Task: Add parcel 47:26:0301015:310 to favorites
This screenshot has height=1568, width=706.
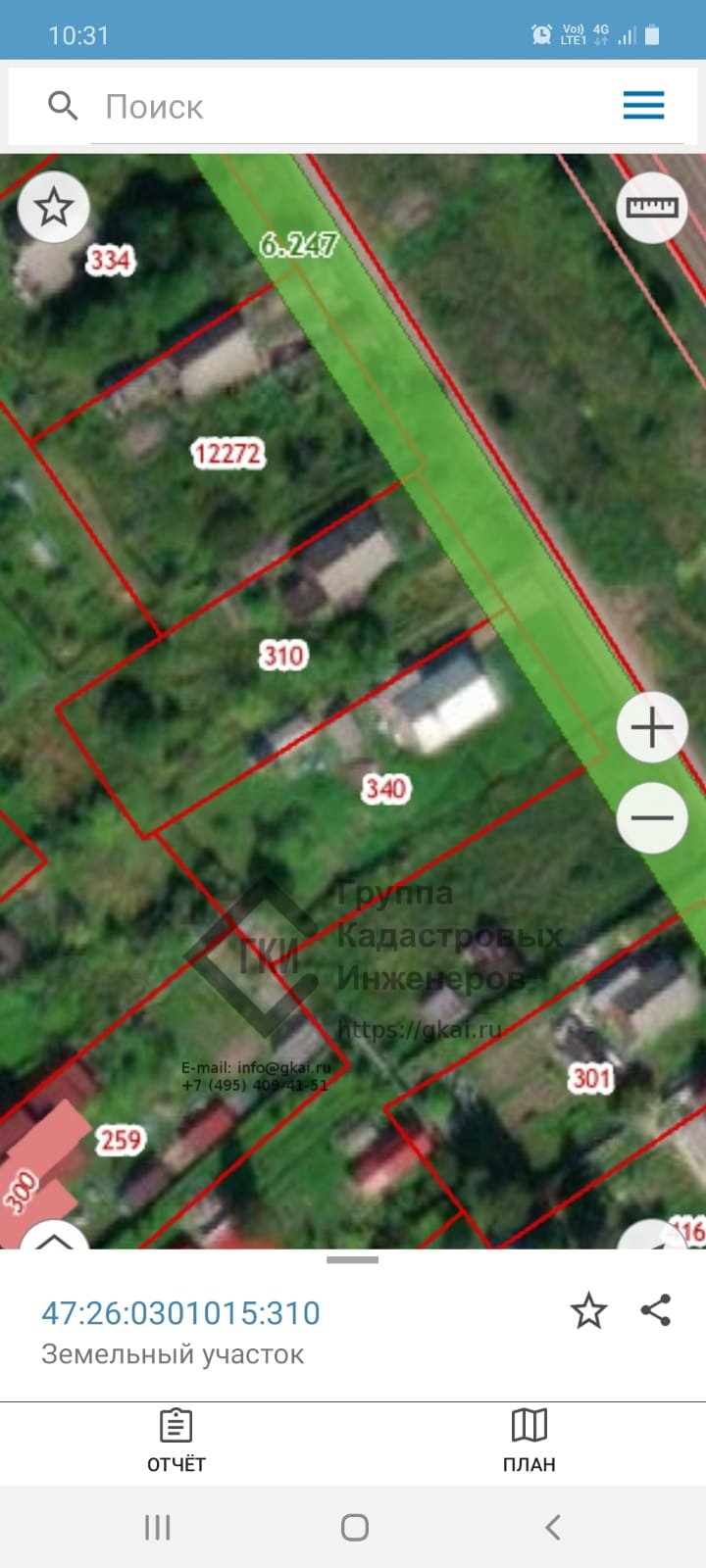Action: 588,1311
